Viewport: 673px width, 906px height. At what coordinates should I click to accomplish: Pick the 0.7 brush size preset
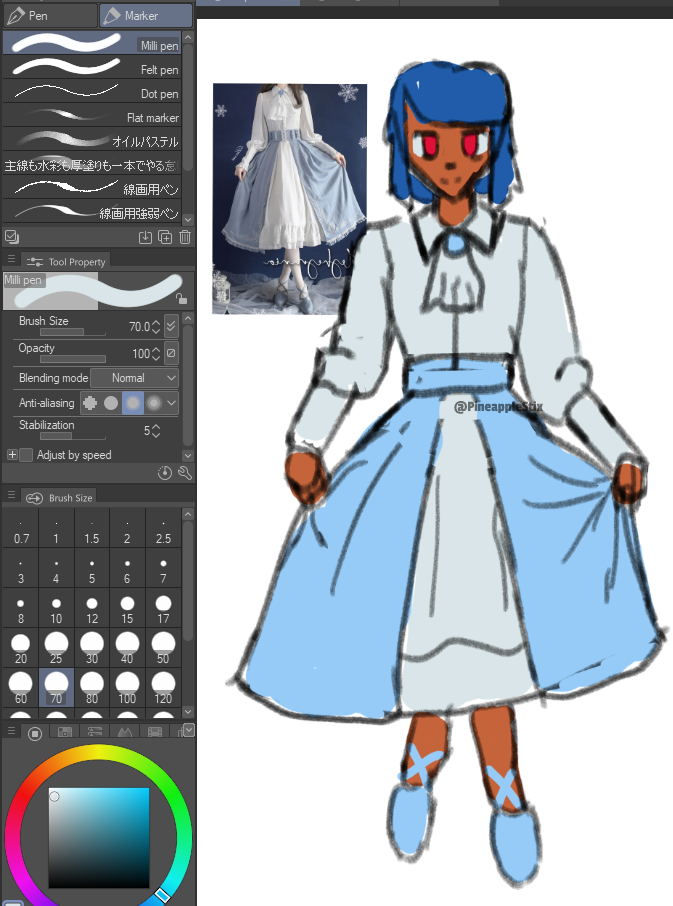(21, 531)
